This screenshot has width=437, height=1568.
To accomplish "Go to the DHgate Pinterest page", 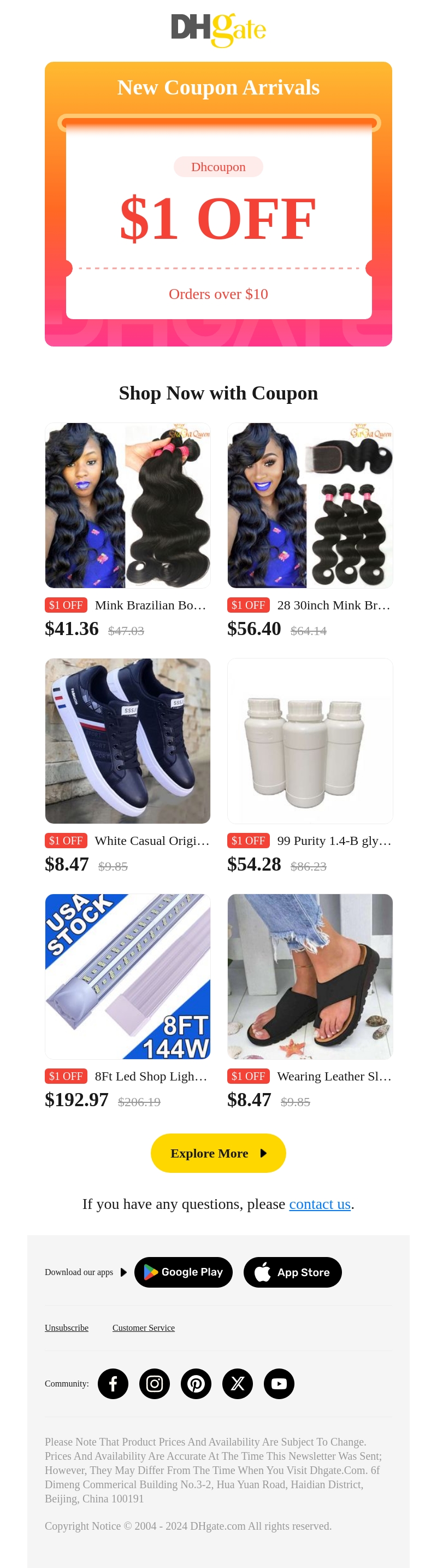I will 196,1384.
